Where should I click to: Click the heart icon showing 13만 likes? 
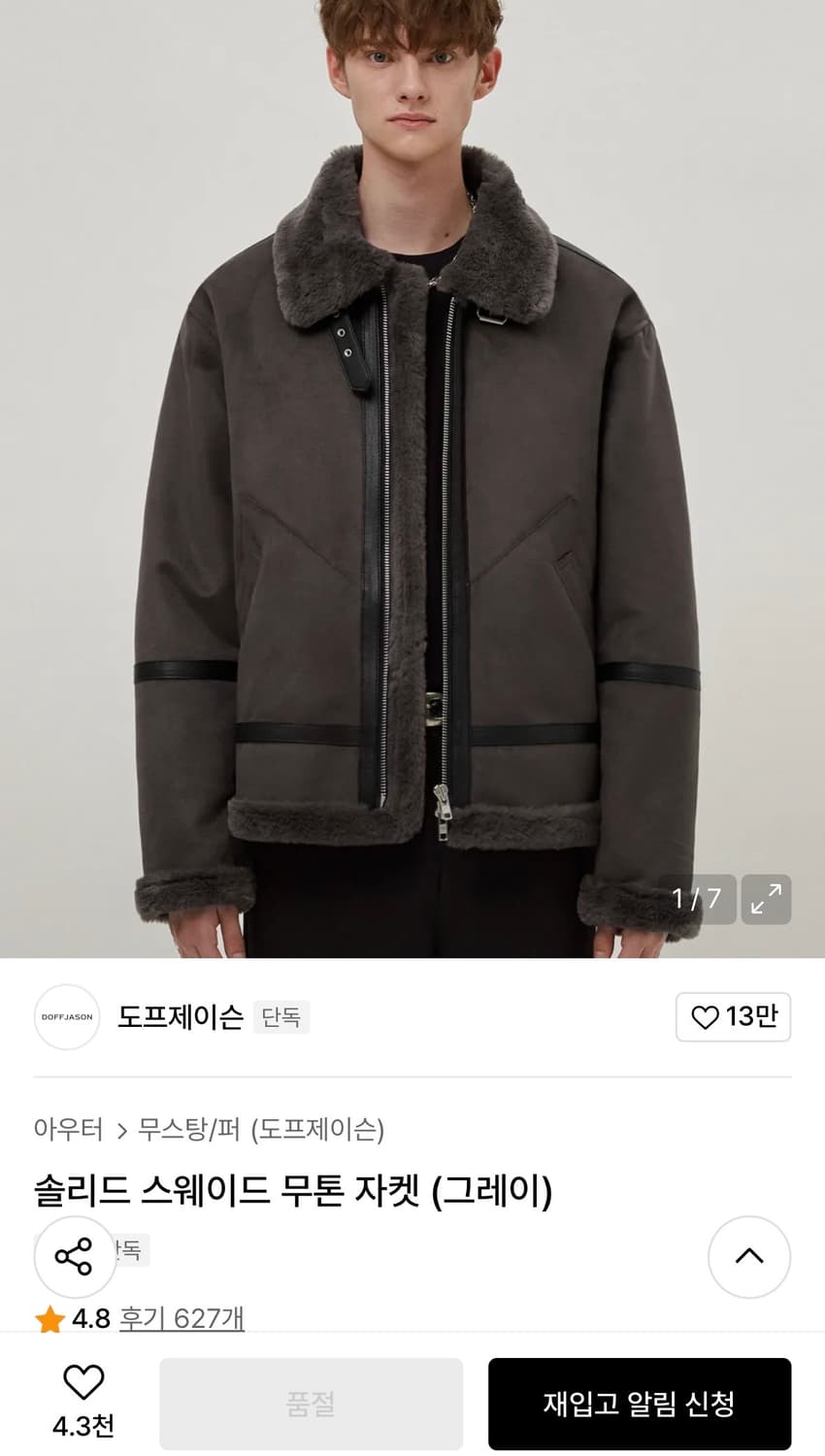point(733,1017)
